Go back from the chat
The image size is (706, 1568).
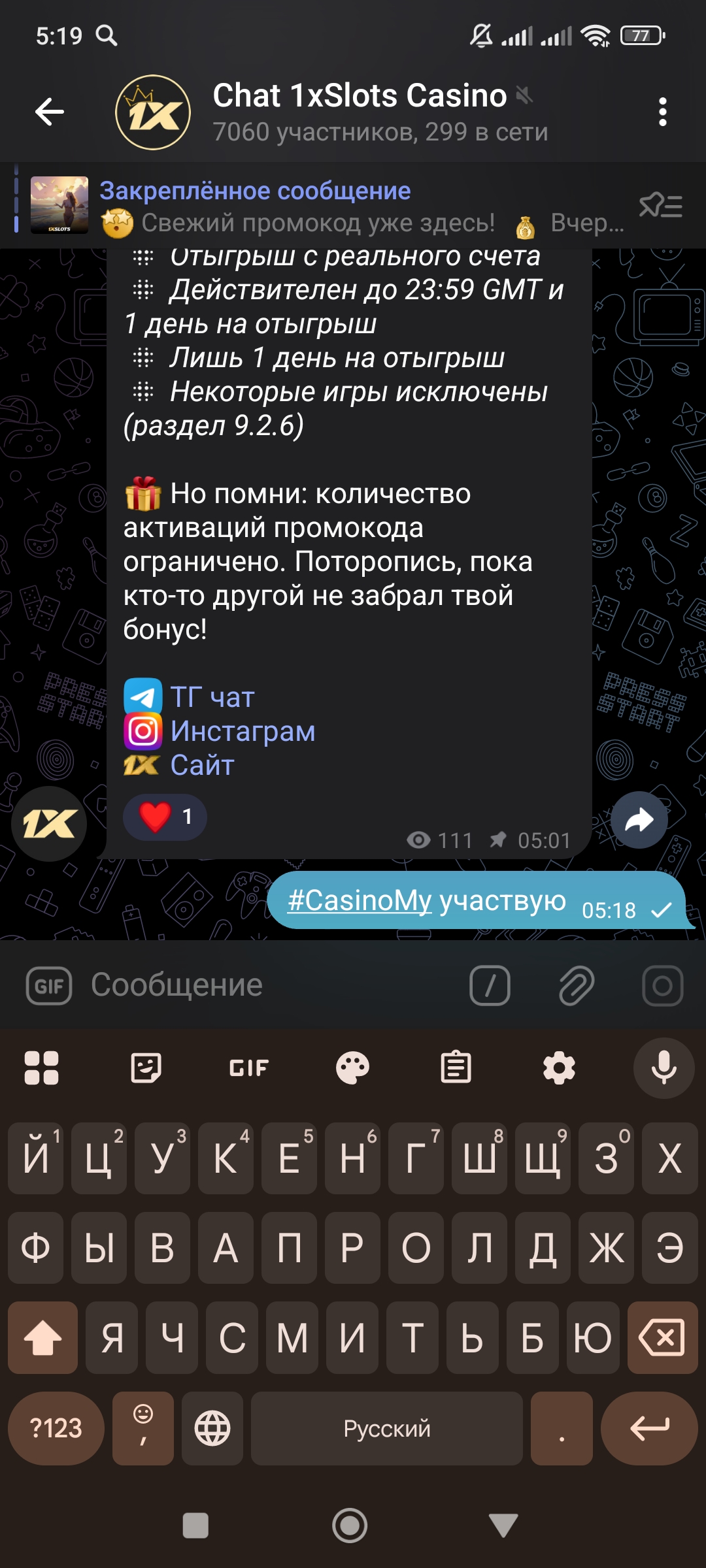(x=50, y=112)
